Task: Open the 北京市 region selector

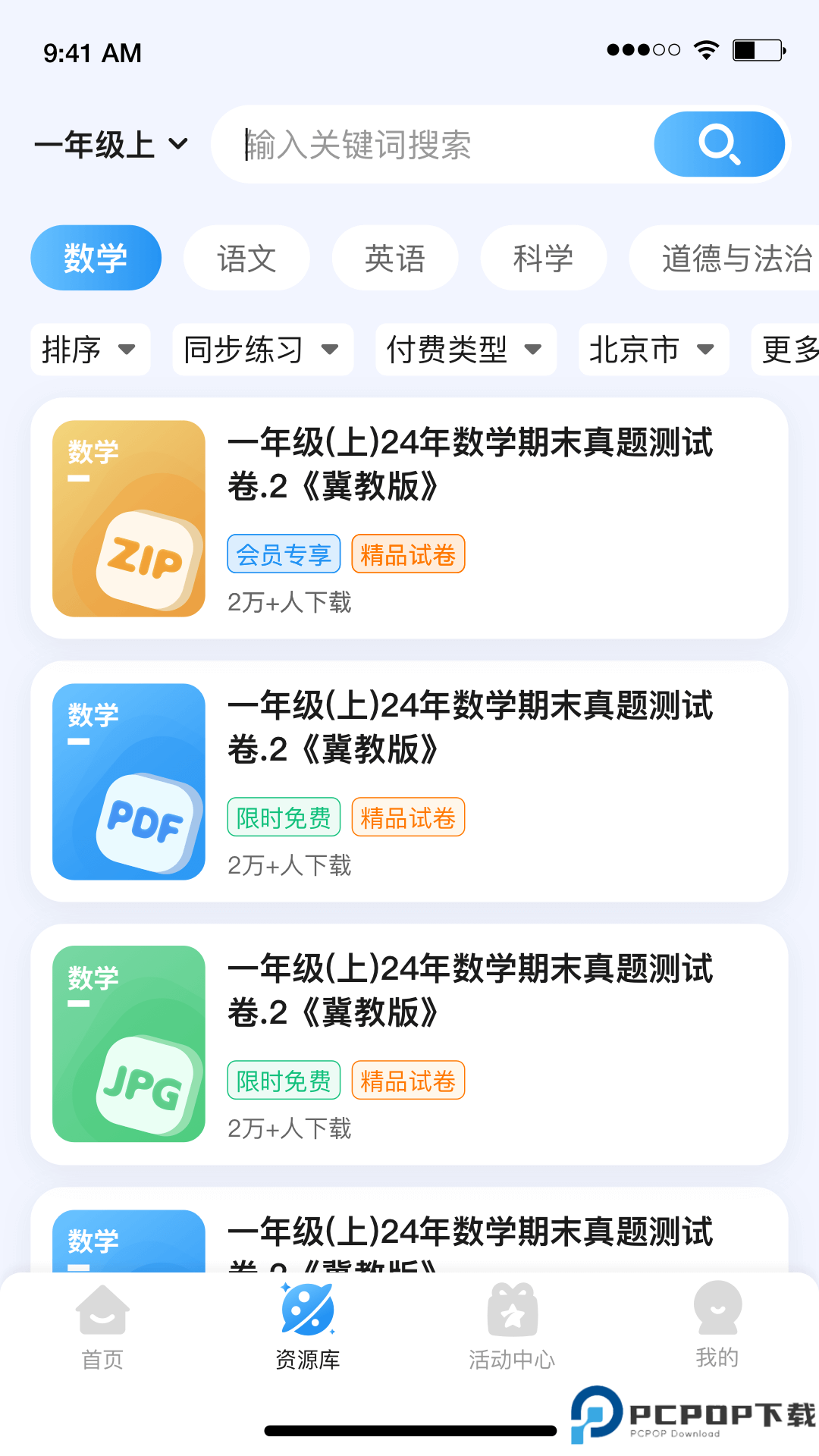Action: point(652,350)
